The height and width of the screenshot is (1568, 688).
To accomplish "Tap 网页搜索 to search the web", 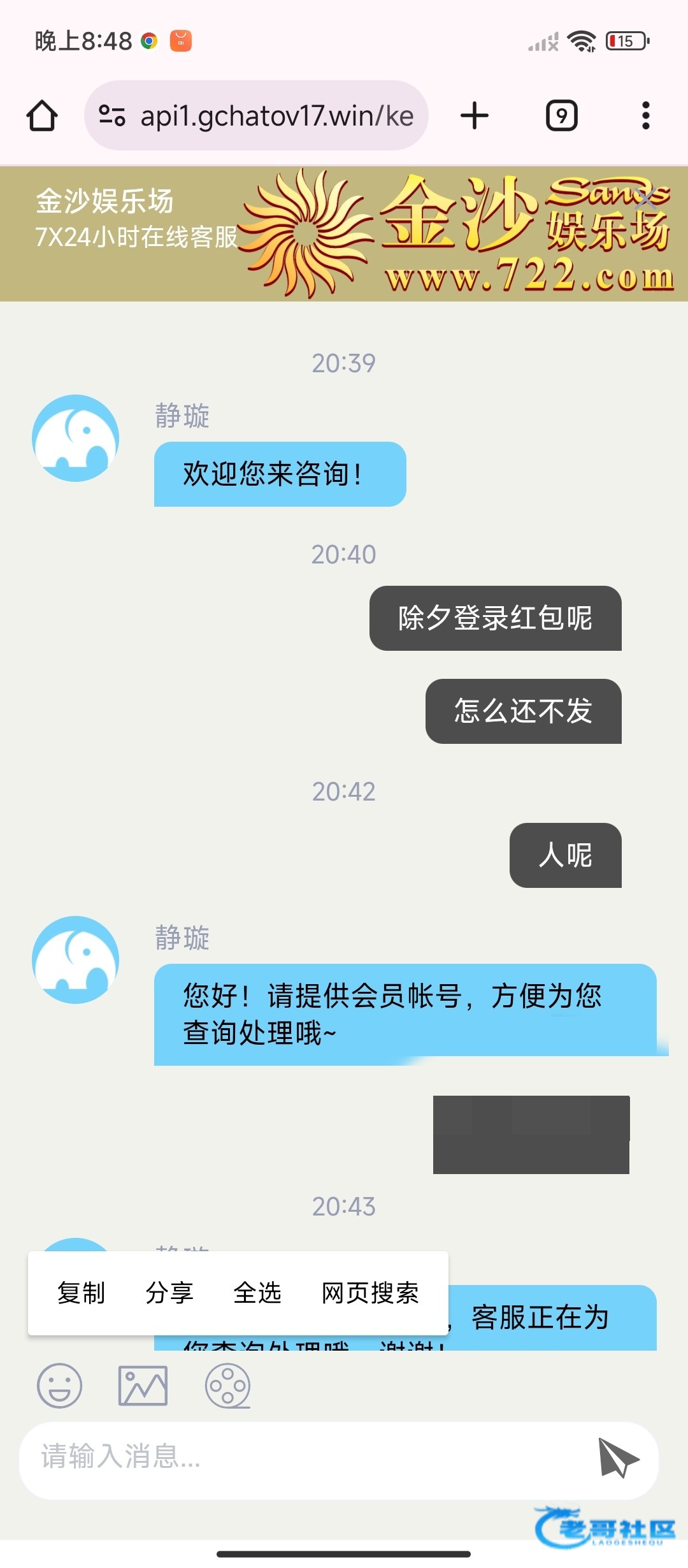I will point(370,1293).
